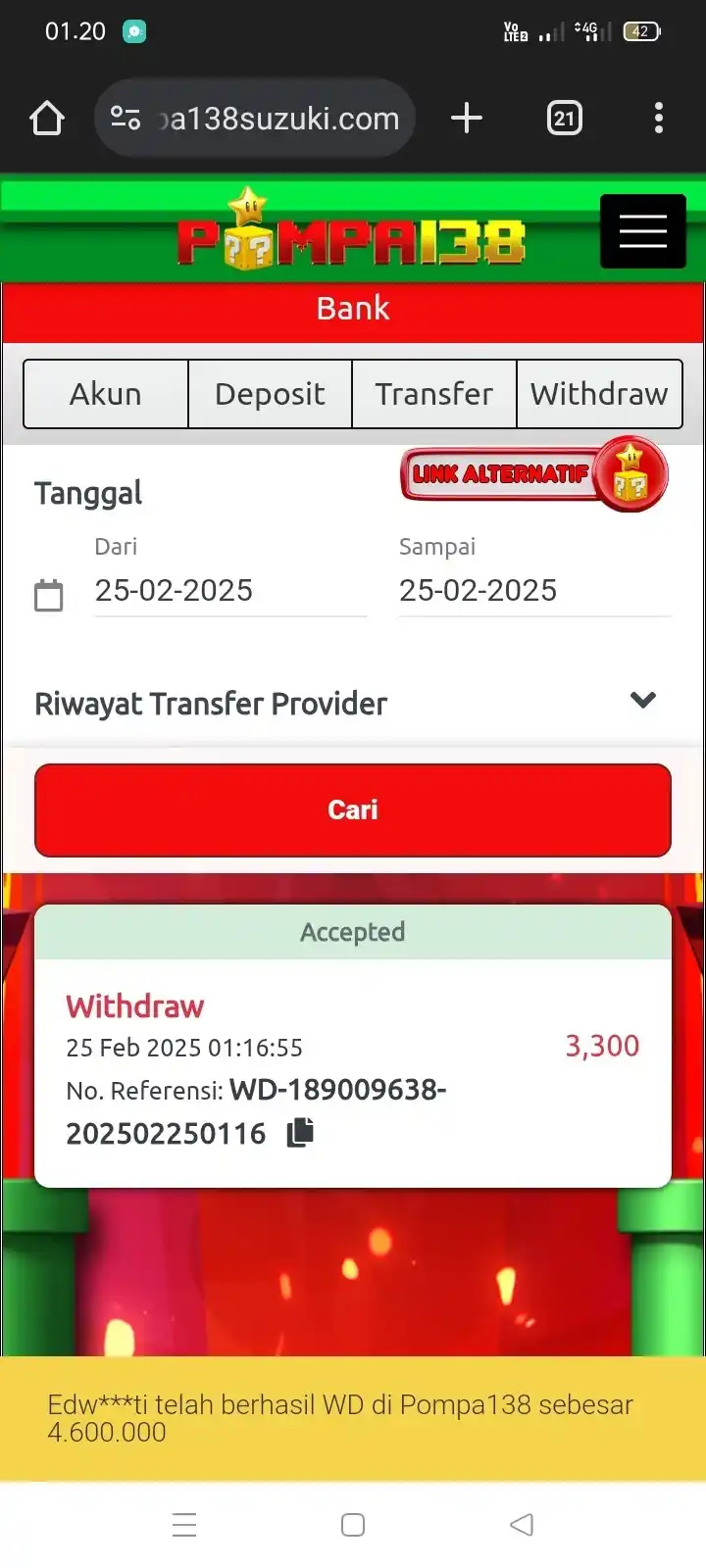Open the site hamburger menu
The width and height of the screenshot is (706, 1568).
click(x=642, y=231)
